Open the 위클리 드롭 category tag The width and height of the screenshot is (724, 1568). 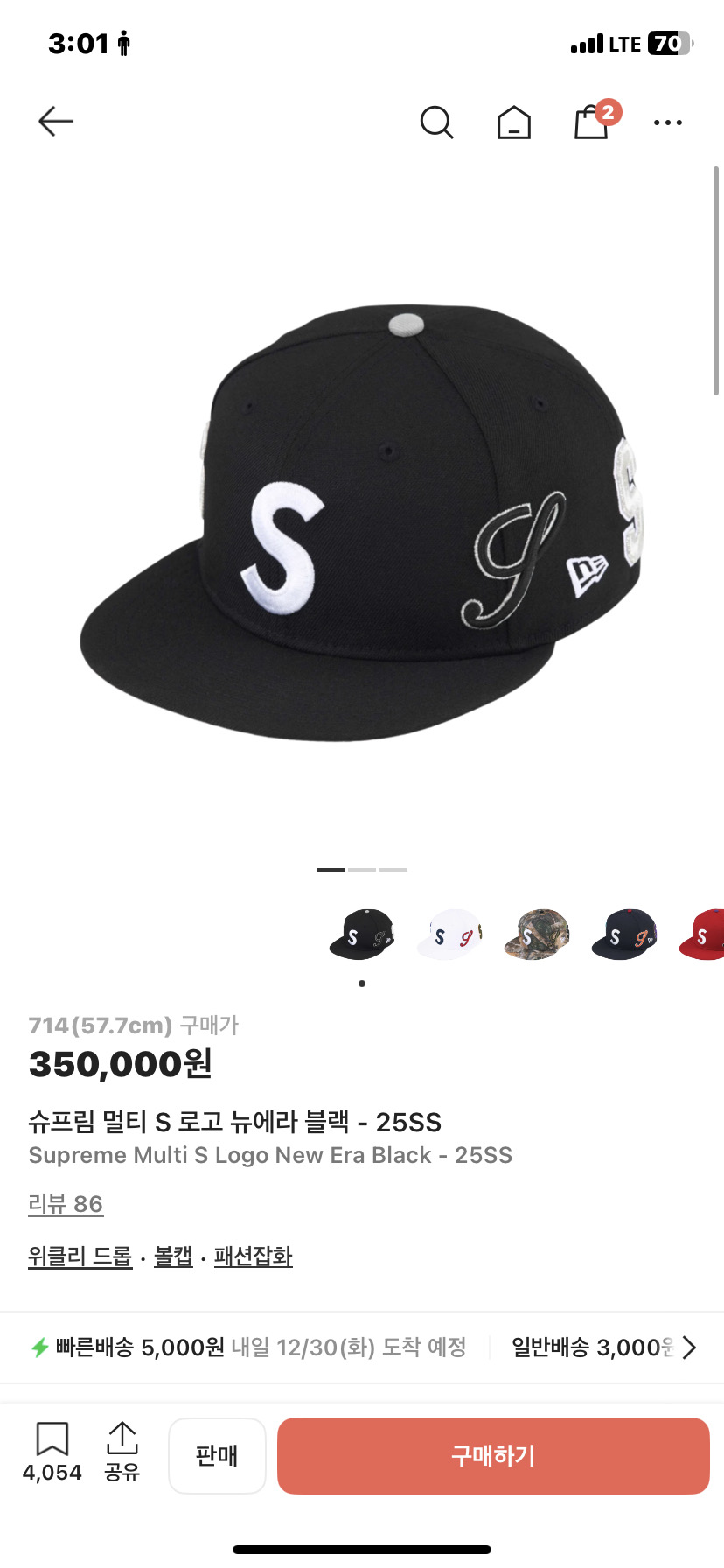(80, 1256)
